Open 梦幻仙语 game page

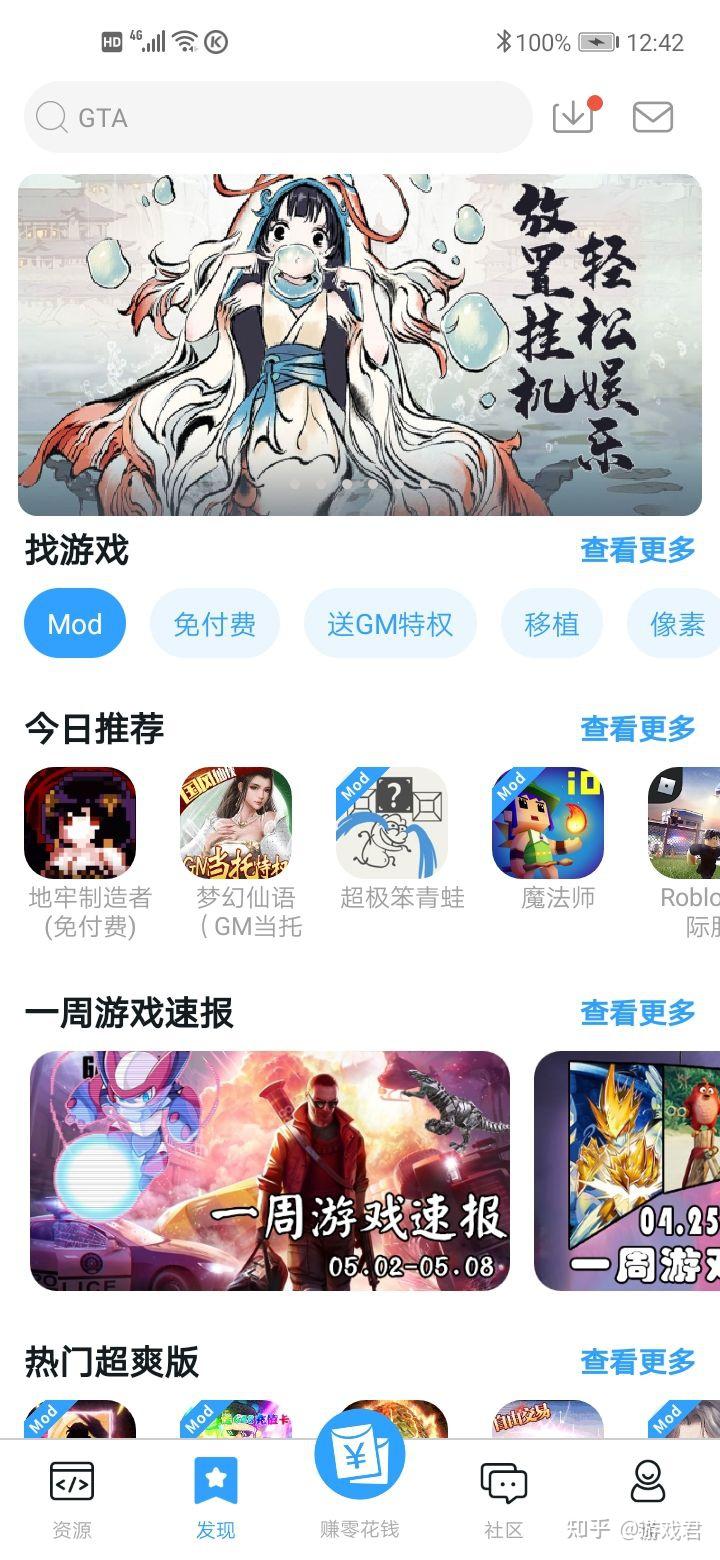point(236,823)
